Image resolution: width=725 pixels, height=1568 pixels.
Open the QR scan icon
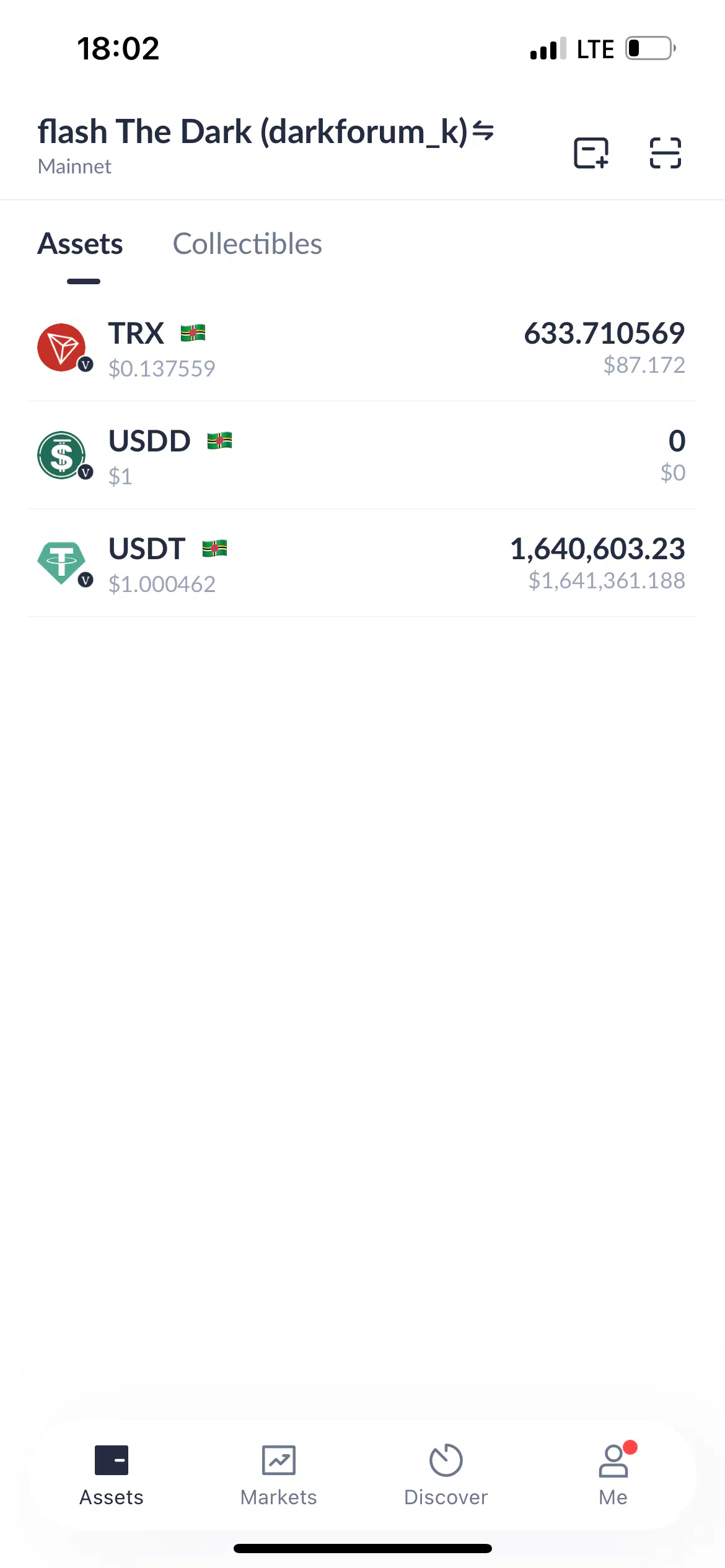click(x=665, y=152)
